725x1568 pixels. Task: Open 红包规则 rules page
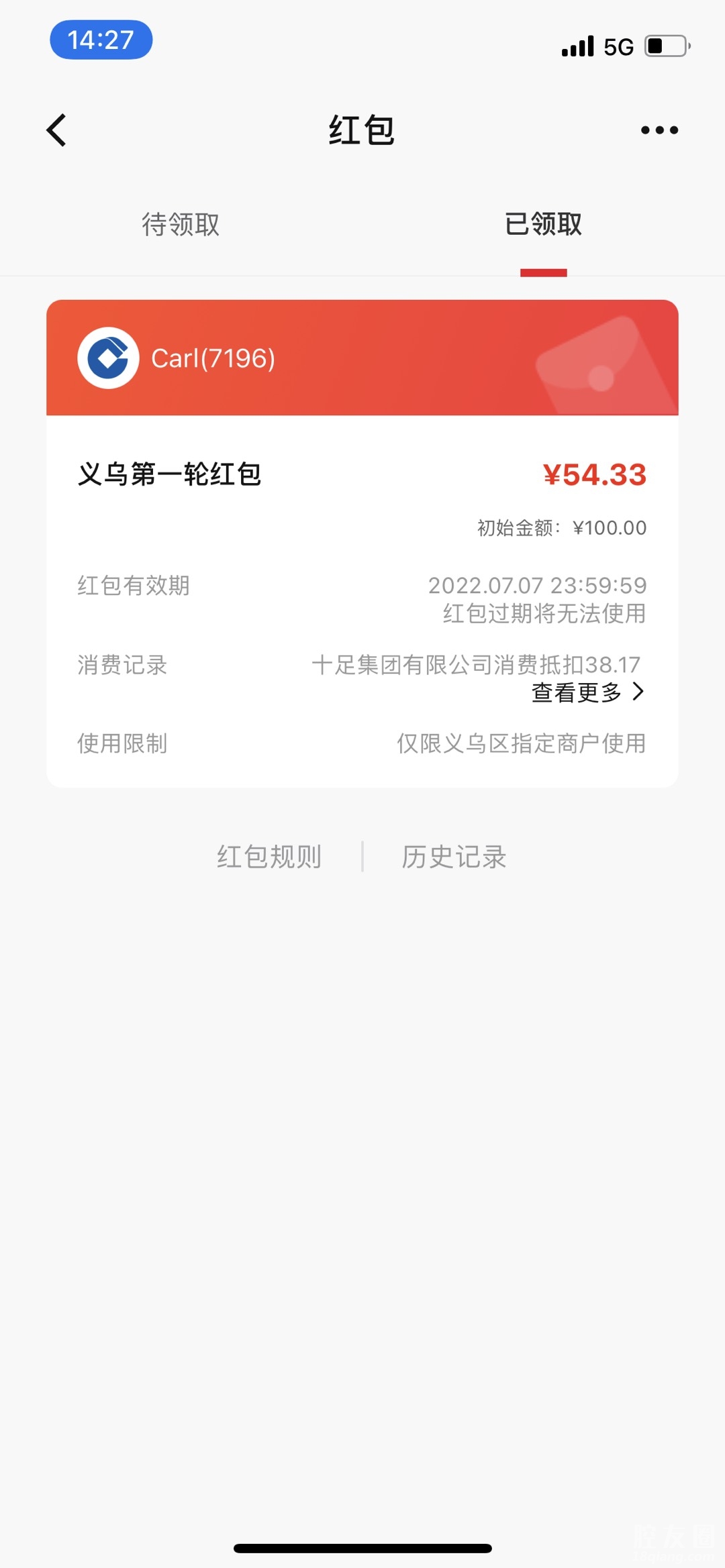coord(269,857)
